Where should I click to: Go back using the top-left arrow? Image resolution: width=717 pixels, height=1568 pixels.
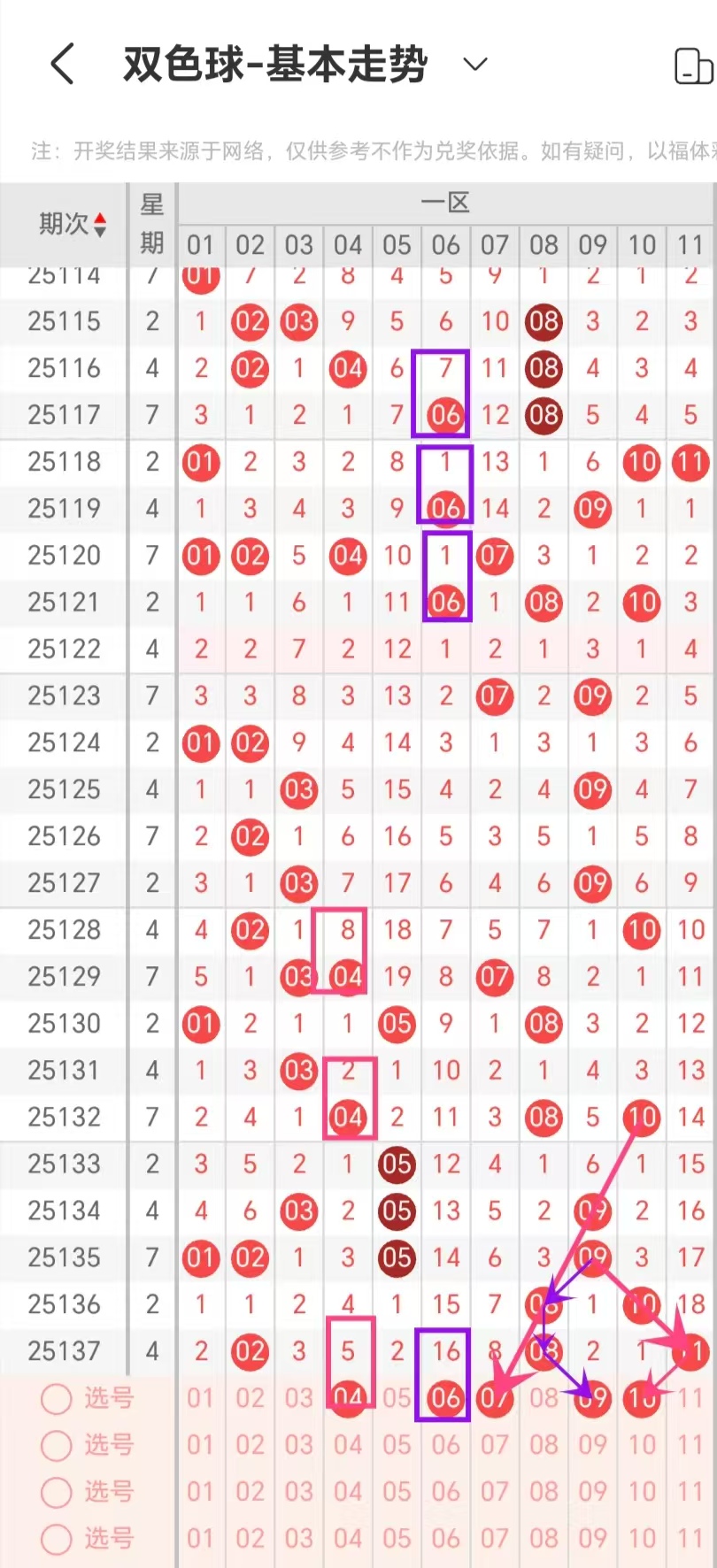62,65
